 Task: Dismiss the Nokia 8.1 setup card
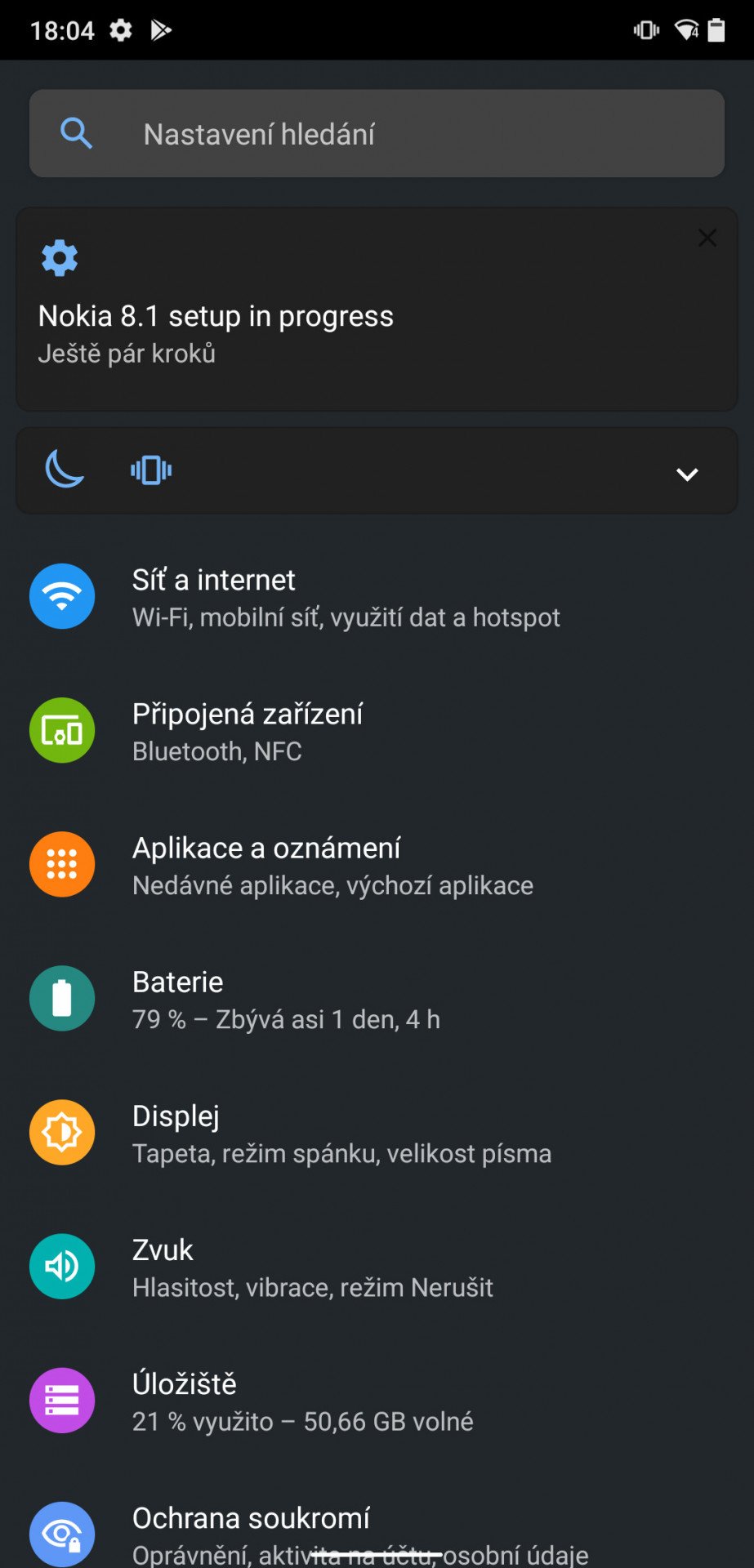coord(707,238)
